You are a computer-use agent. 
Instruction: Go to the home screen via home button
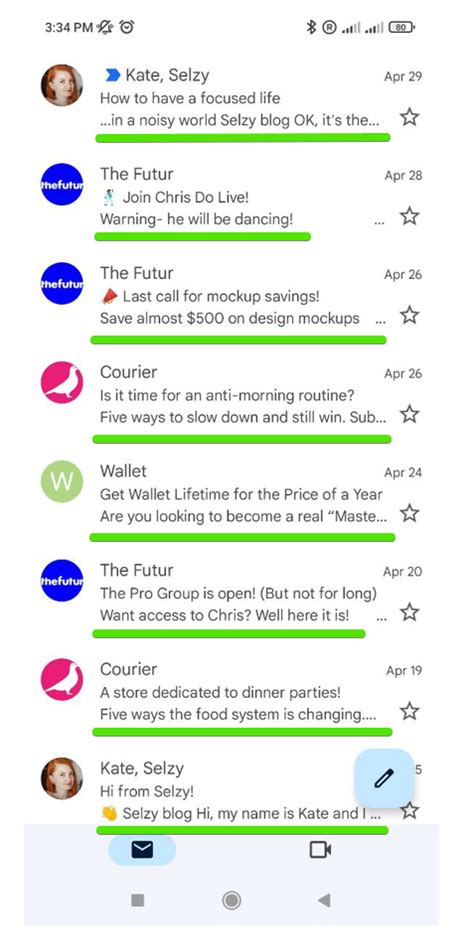(x=231, y=900)
